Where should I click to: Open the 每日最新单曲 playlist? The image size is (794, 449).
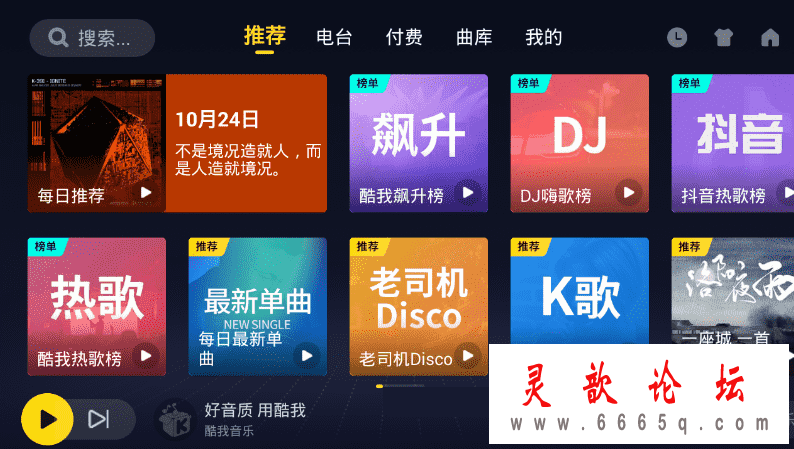(257, 306)
